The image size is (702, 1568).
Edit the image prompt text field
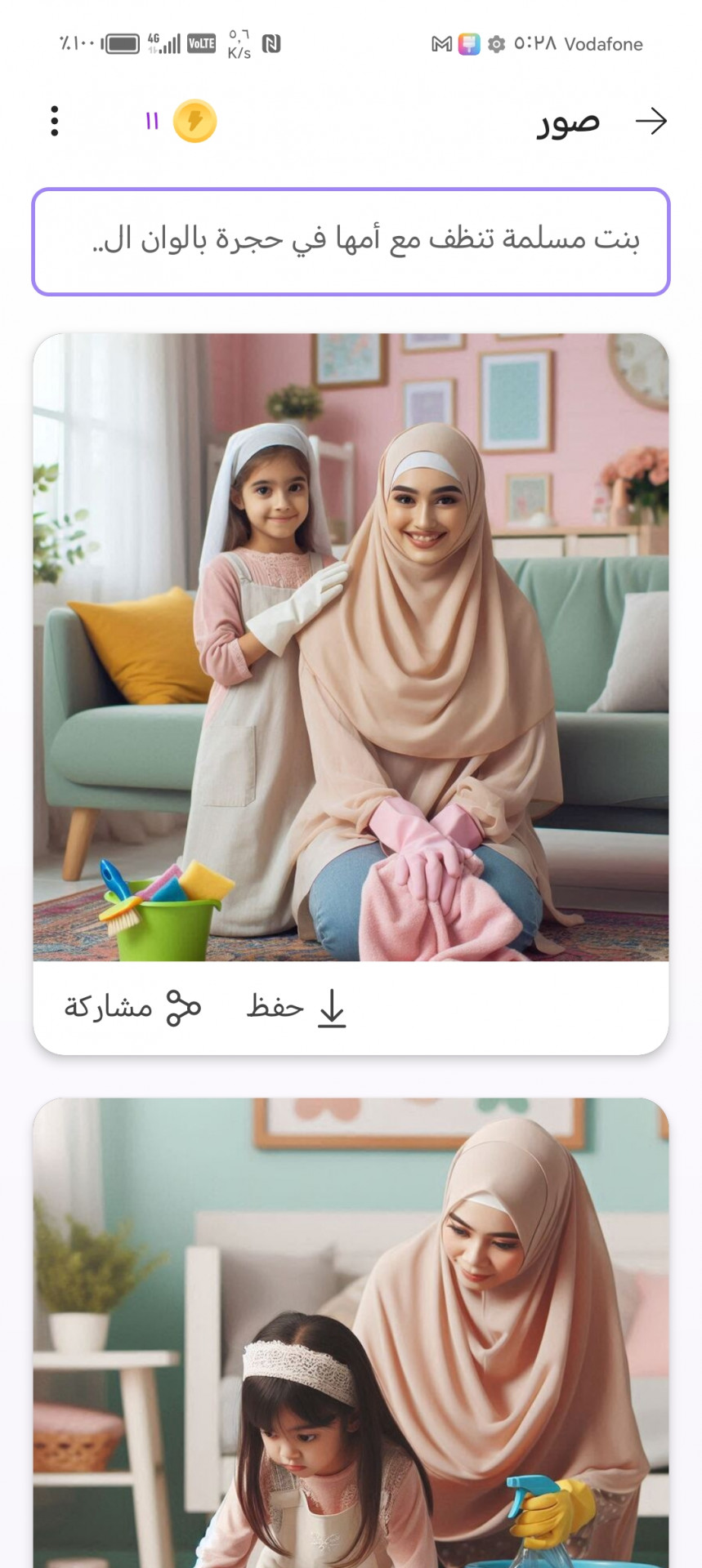coord(351,242)
